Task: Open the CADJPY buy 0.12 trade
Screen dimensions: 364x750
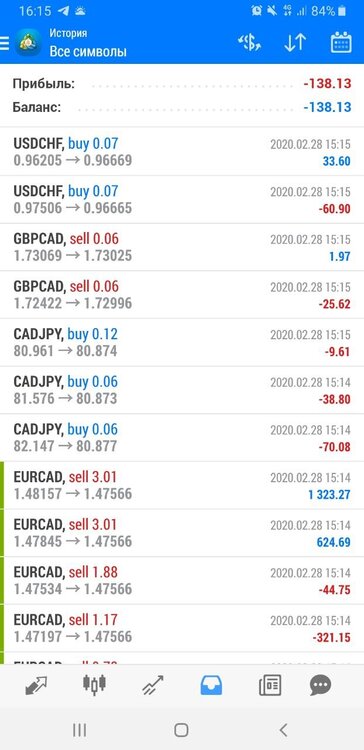Action: point(182,342)
